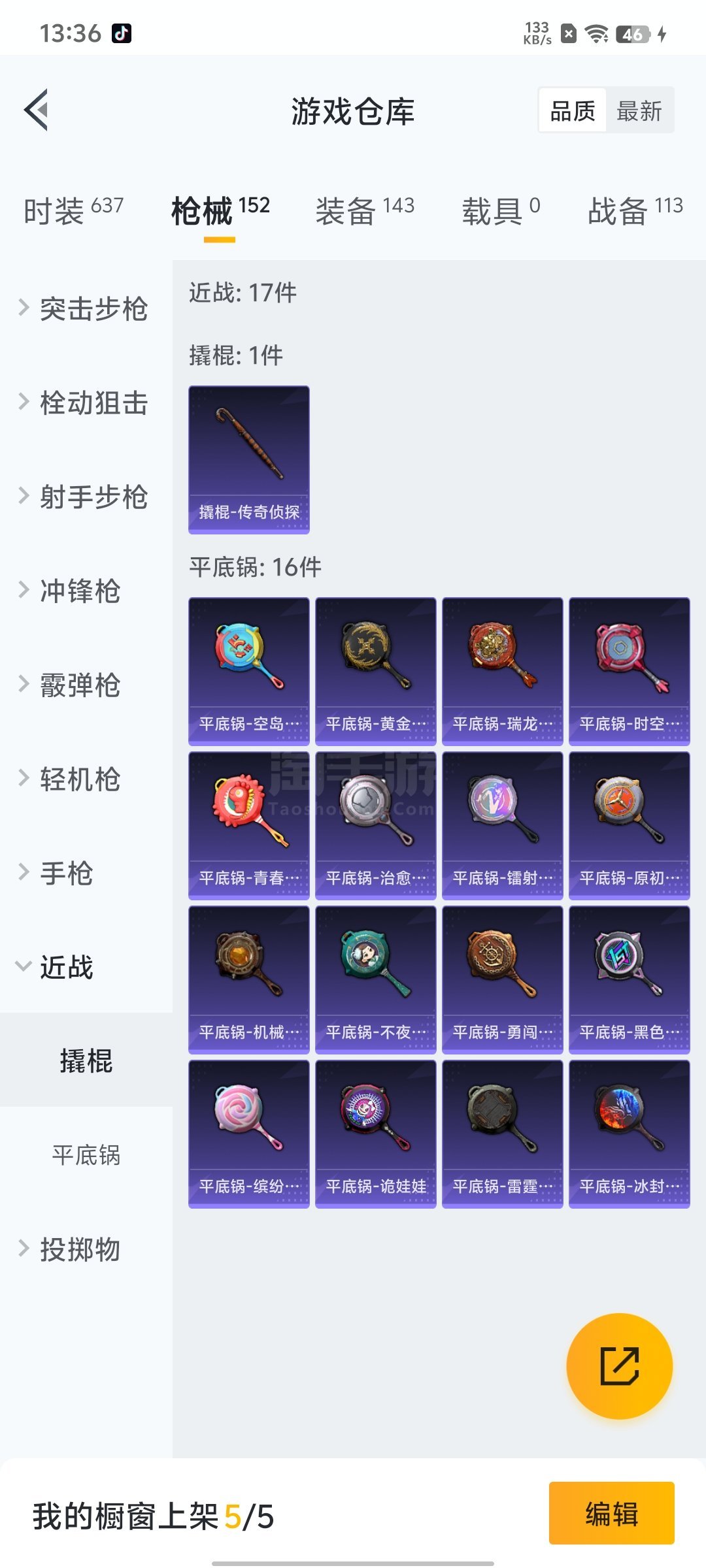Image resolution: width=706 pixels, height=1568 pixels.
Task: Open the 平底锅-空岛 item tile
Action: [x=249, y=671]
